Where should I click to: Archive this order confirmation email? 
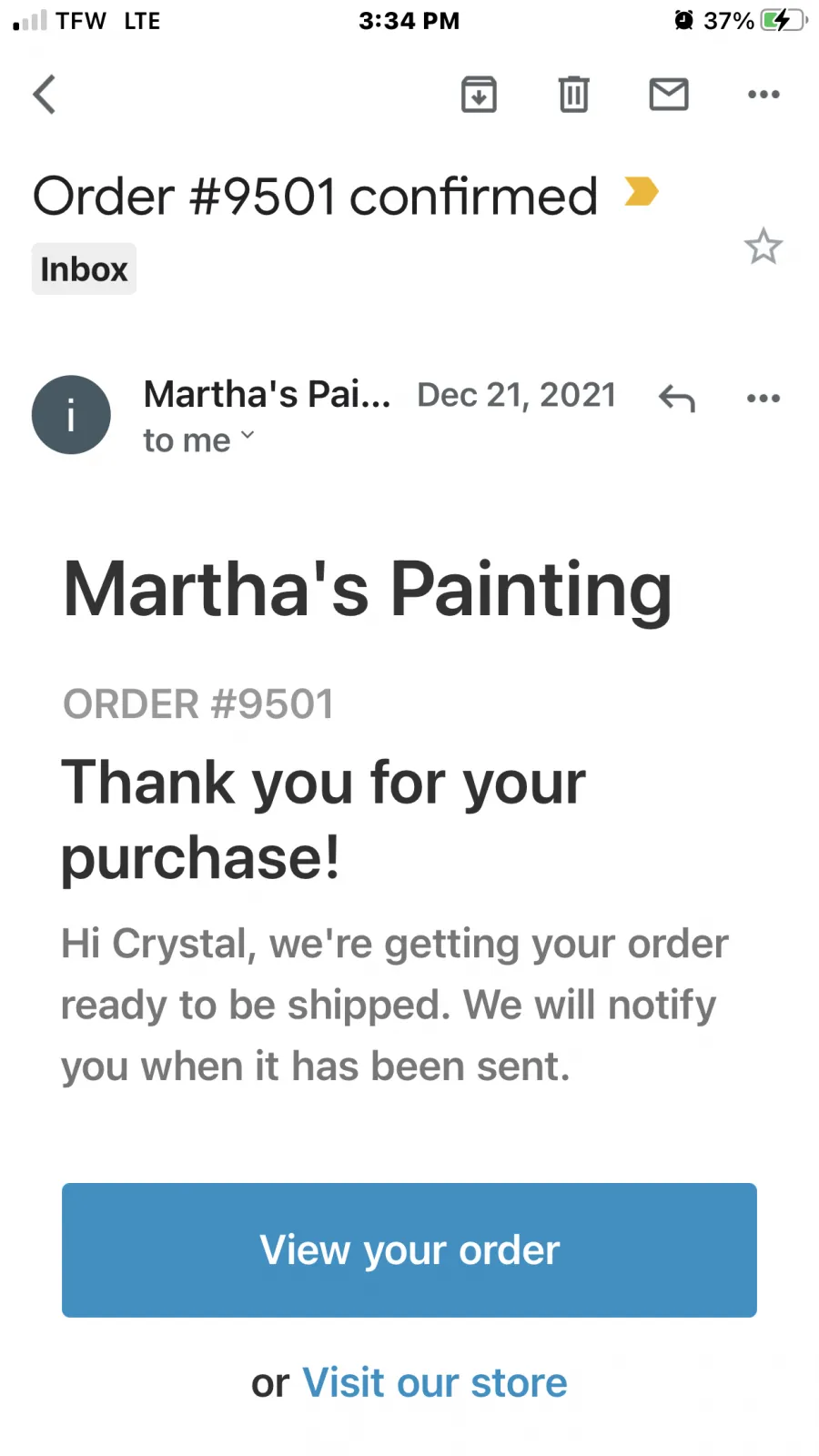pos(479,94)
